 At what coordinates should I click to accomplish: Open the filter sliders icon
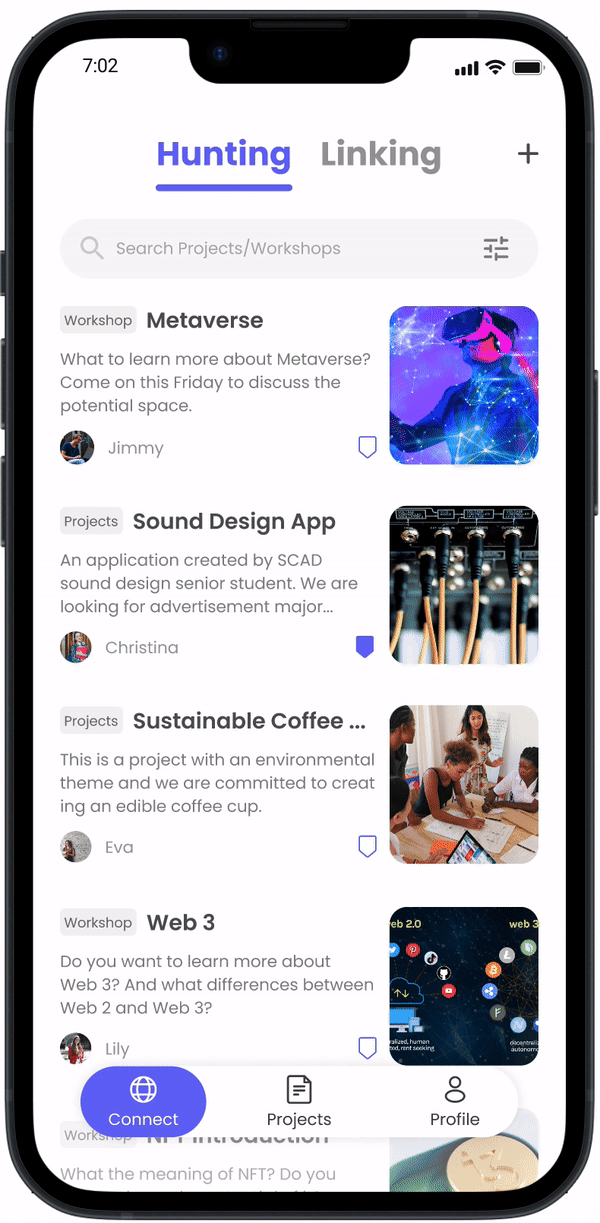[x=496, y=248]
